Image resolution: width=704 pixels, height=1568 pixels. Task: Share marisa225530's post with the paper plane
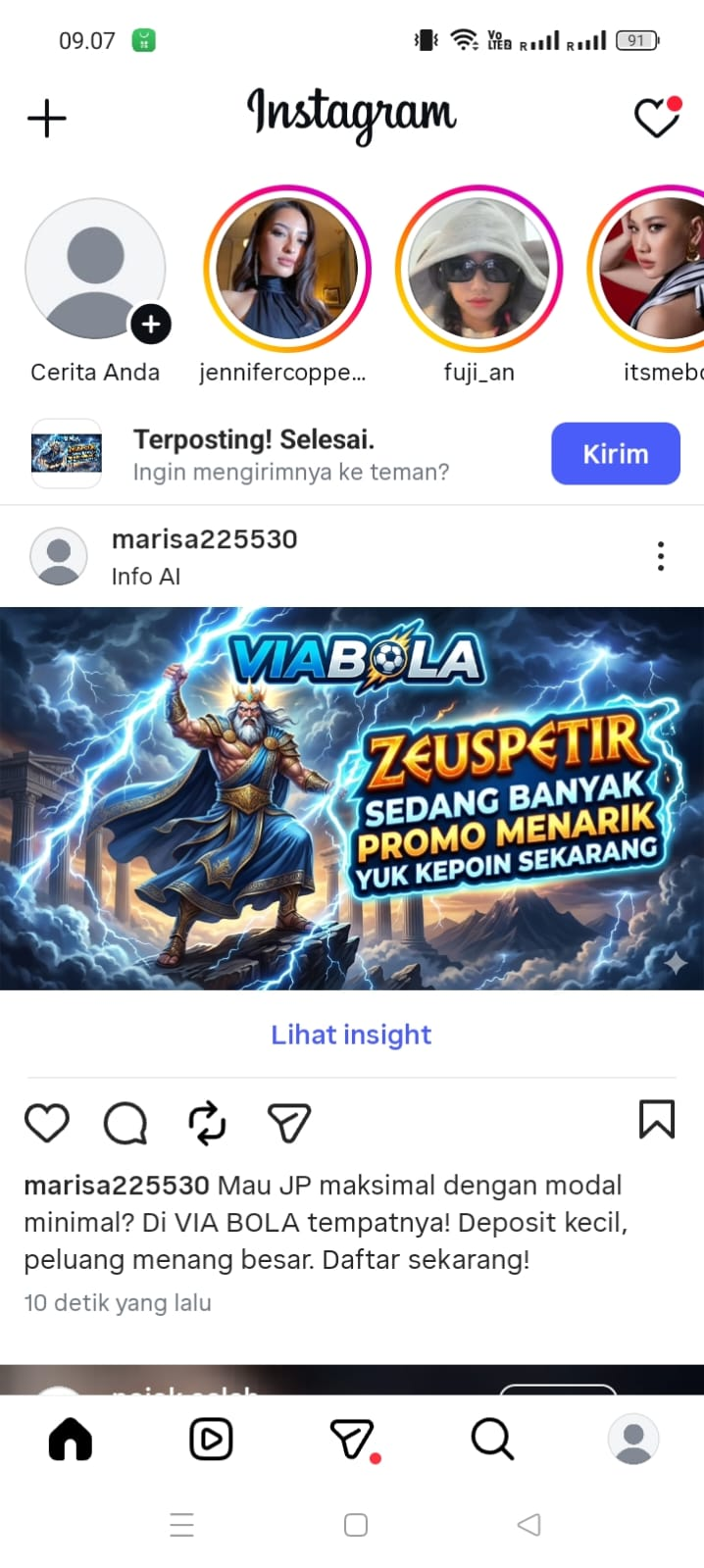288,1123
